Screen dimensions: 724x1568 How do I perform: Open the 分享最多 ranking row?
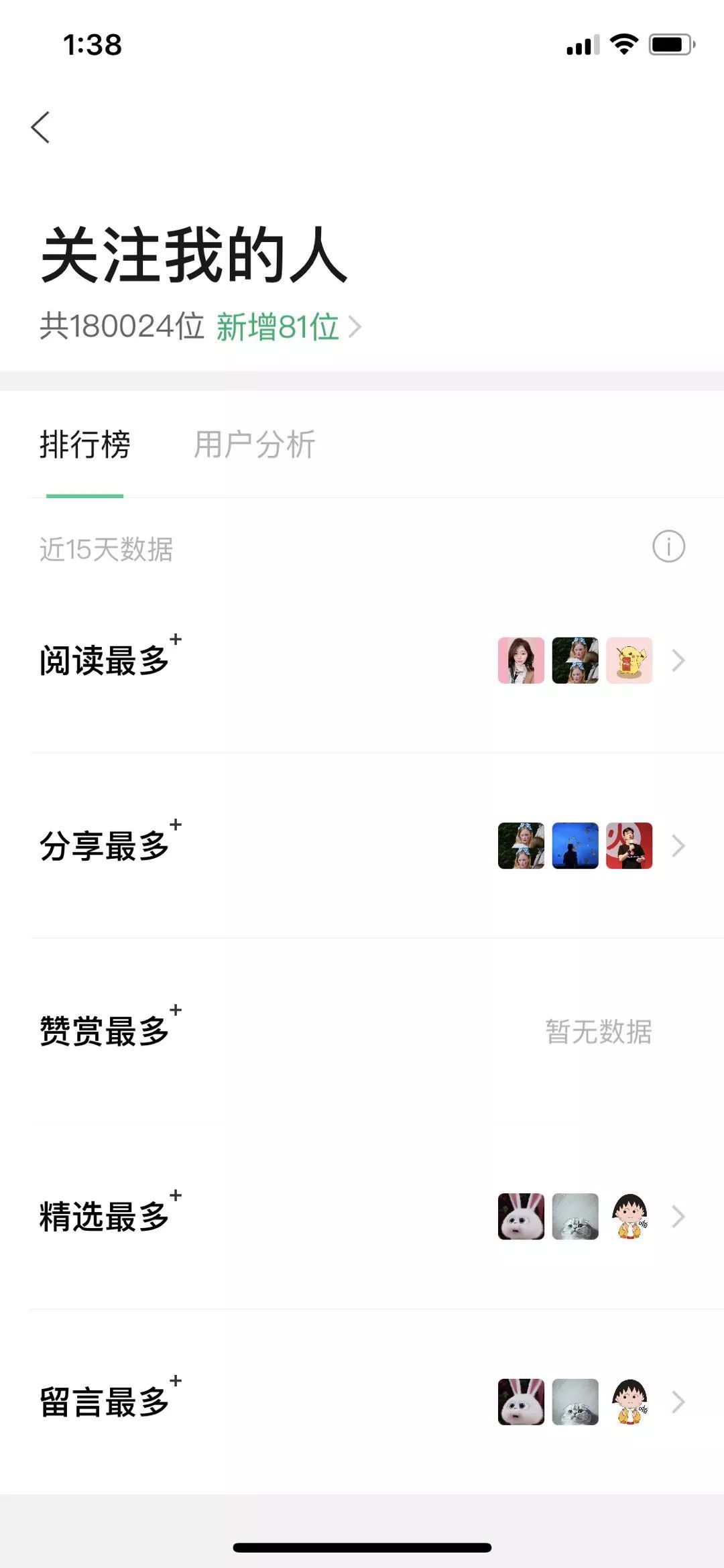coord(362,846)
